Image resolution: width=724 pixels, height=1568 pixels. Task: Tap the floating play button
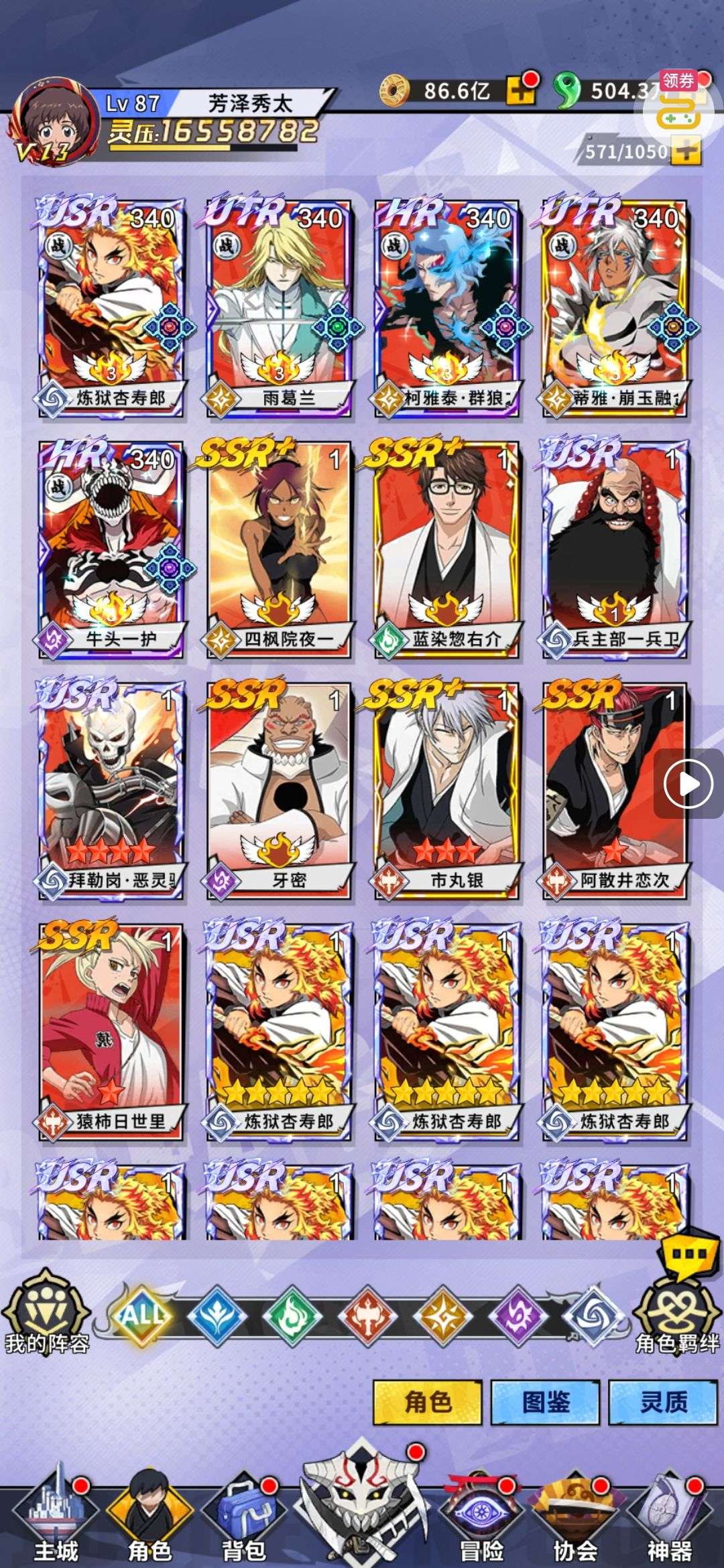click(x=688, y=783)
